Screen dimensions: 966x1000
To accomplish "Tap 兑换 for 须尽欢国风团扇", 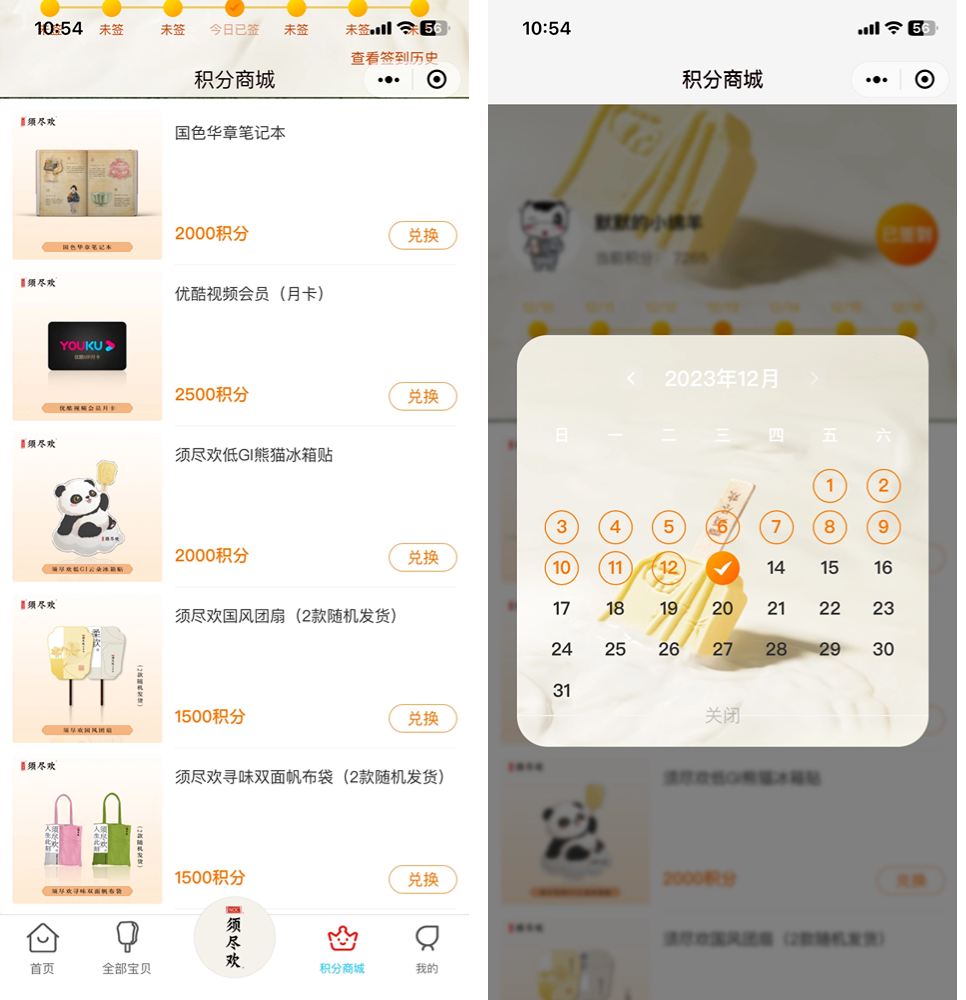I will pyautogui.click(x=422, y=719).
